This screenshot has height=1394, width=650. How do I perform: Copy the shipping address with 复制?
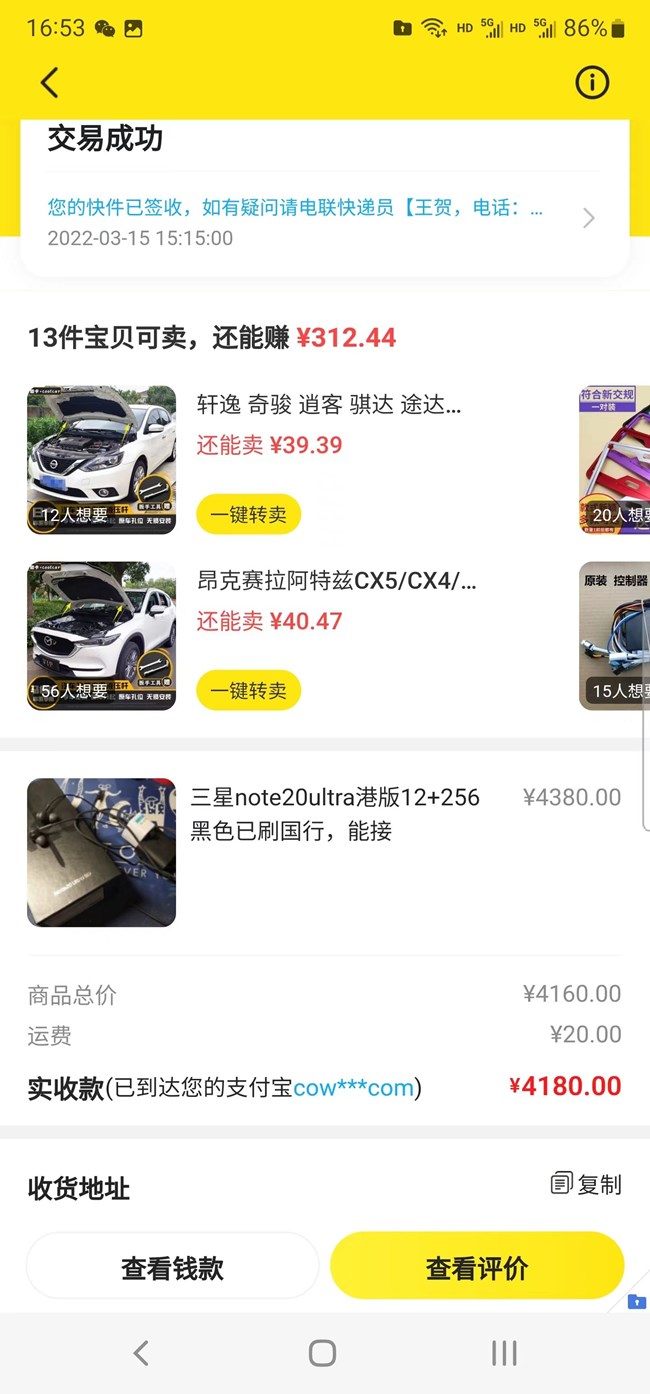pos(587,1184)
